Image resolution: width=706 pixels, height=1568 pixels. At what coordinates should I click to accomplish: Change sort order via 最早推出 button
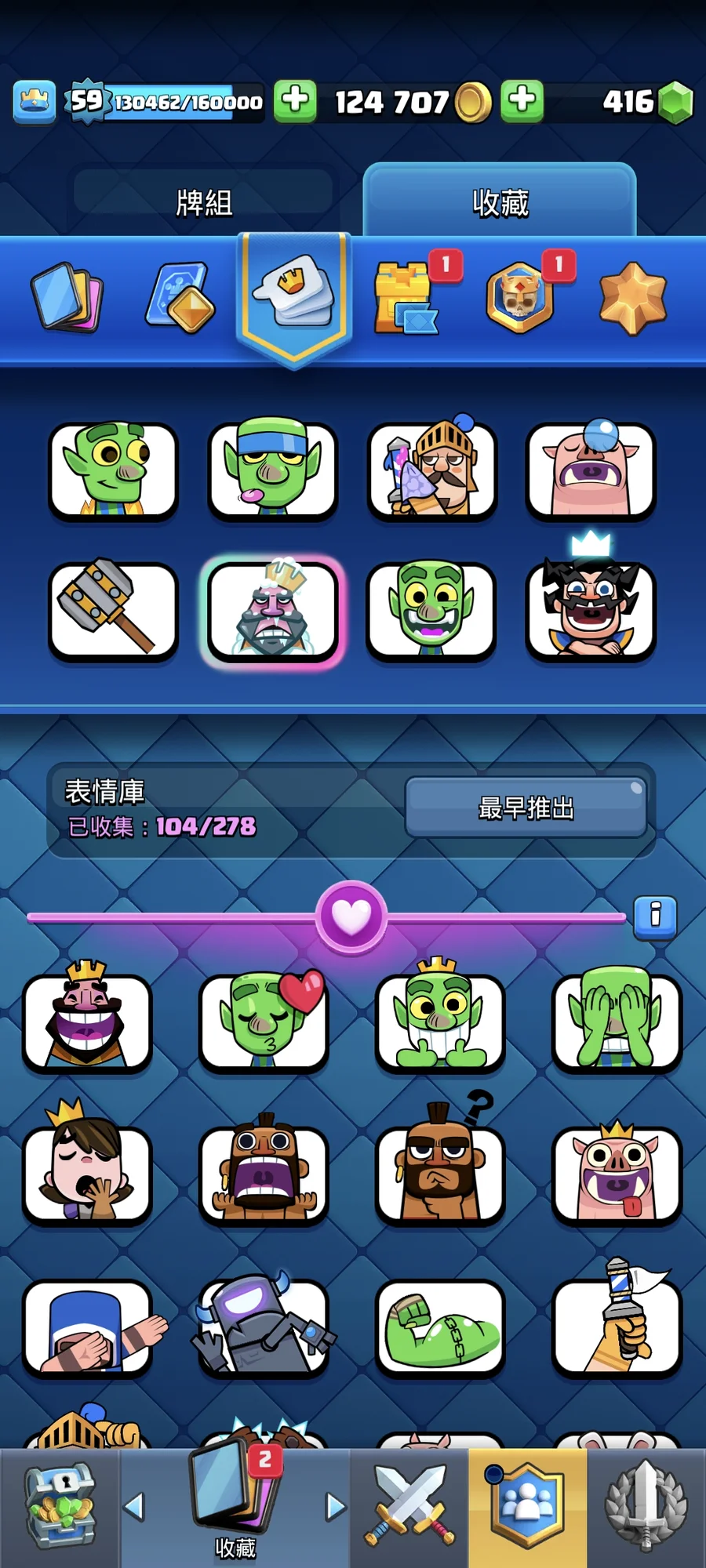(x=526, y=808)
